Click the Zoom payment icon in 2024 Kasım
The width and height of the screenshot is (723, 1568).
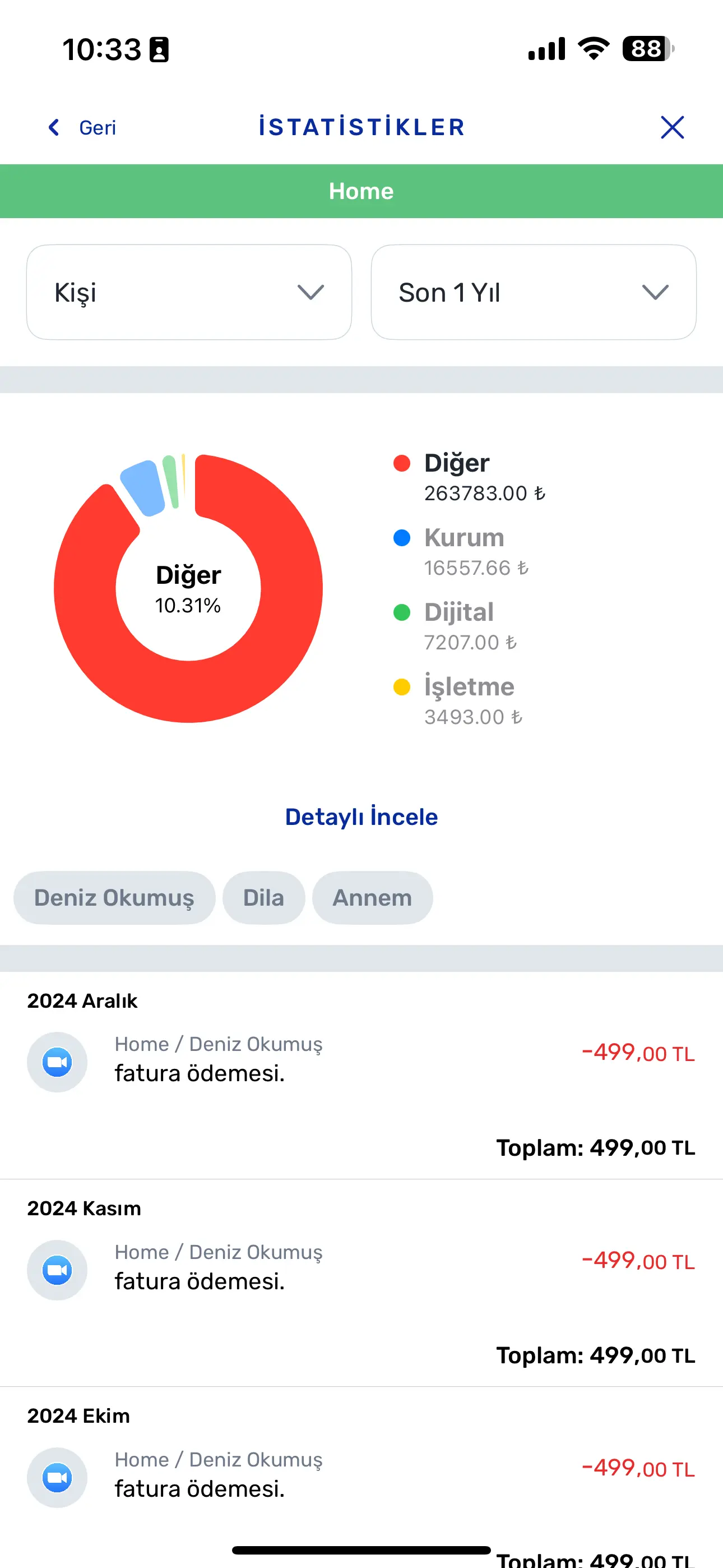pos(57,1270)
